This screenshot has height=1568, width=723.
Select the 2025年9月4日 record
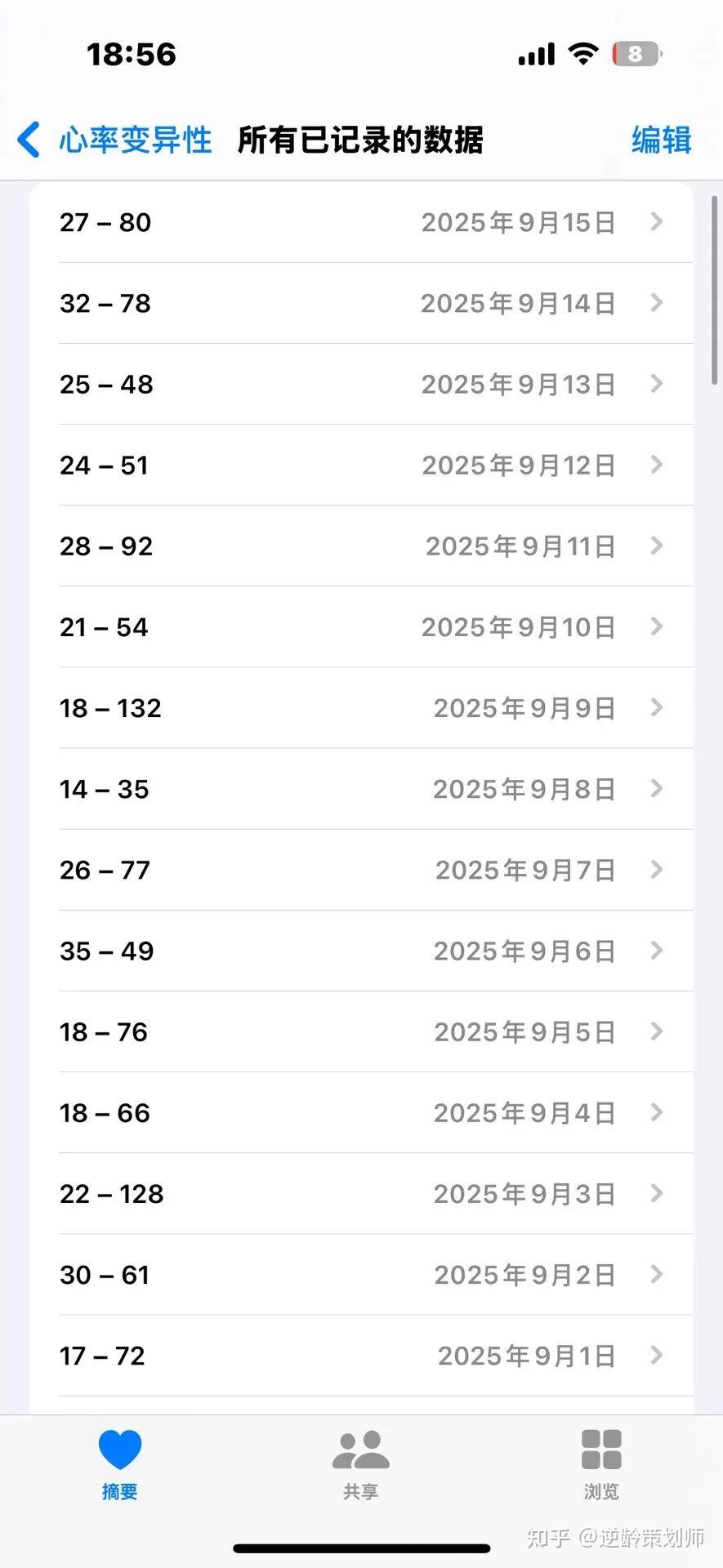click(361, 1111)
